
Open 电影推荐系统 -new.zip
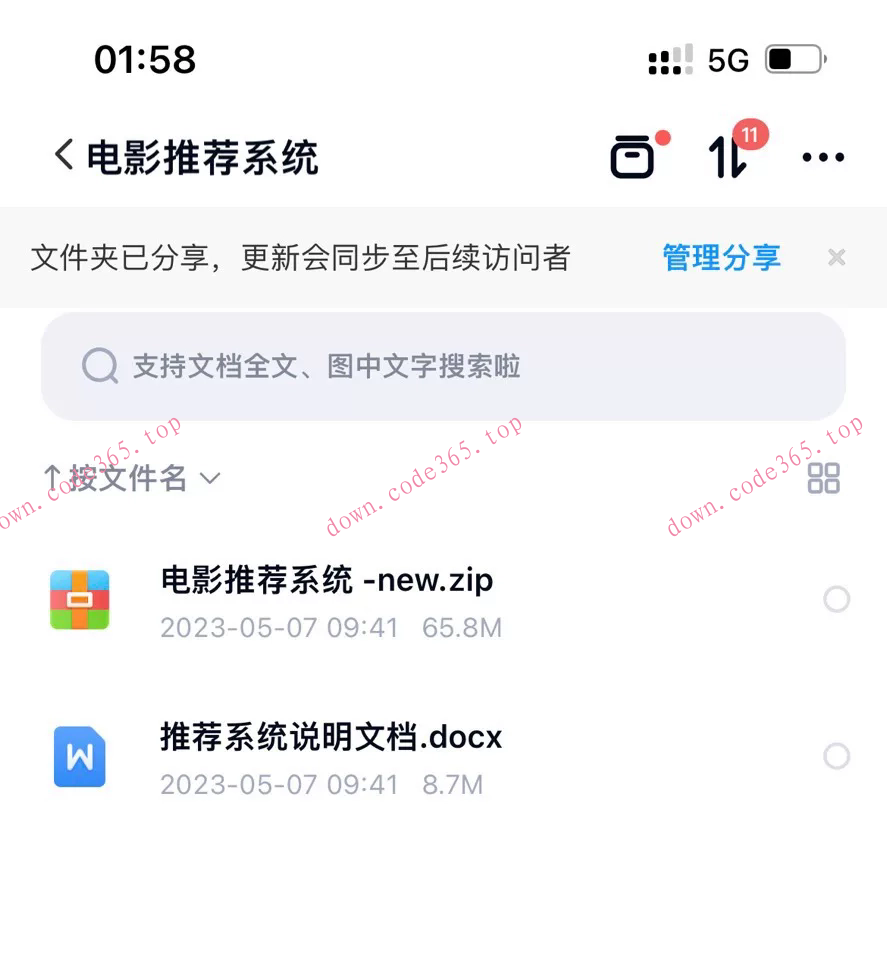tap(327, 580)
